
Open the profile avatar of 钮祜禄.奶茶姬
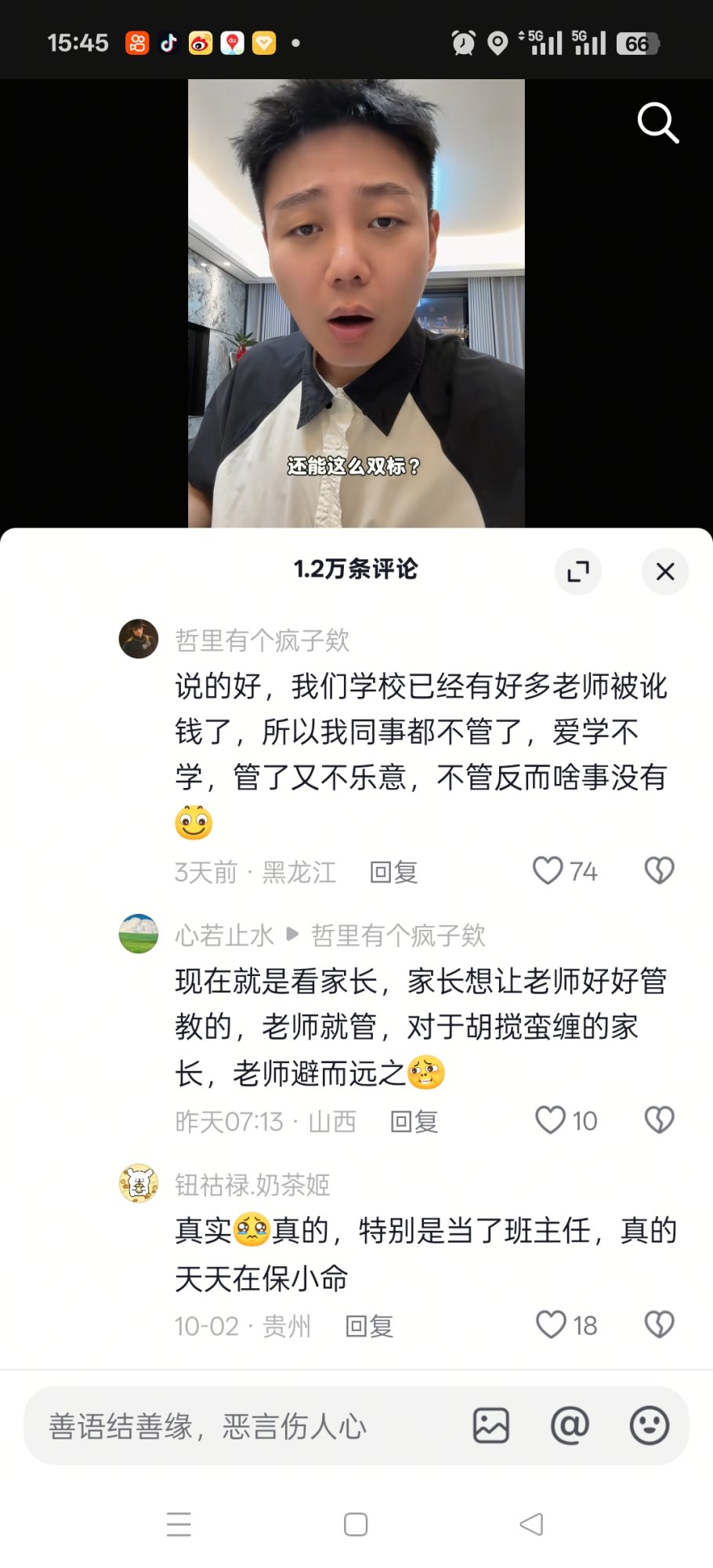pyautogui.click(x=139, y=1183)
